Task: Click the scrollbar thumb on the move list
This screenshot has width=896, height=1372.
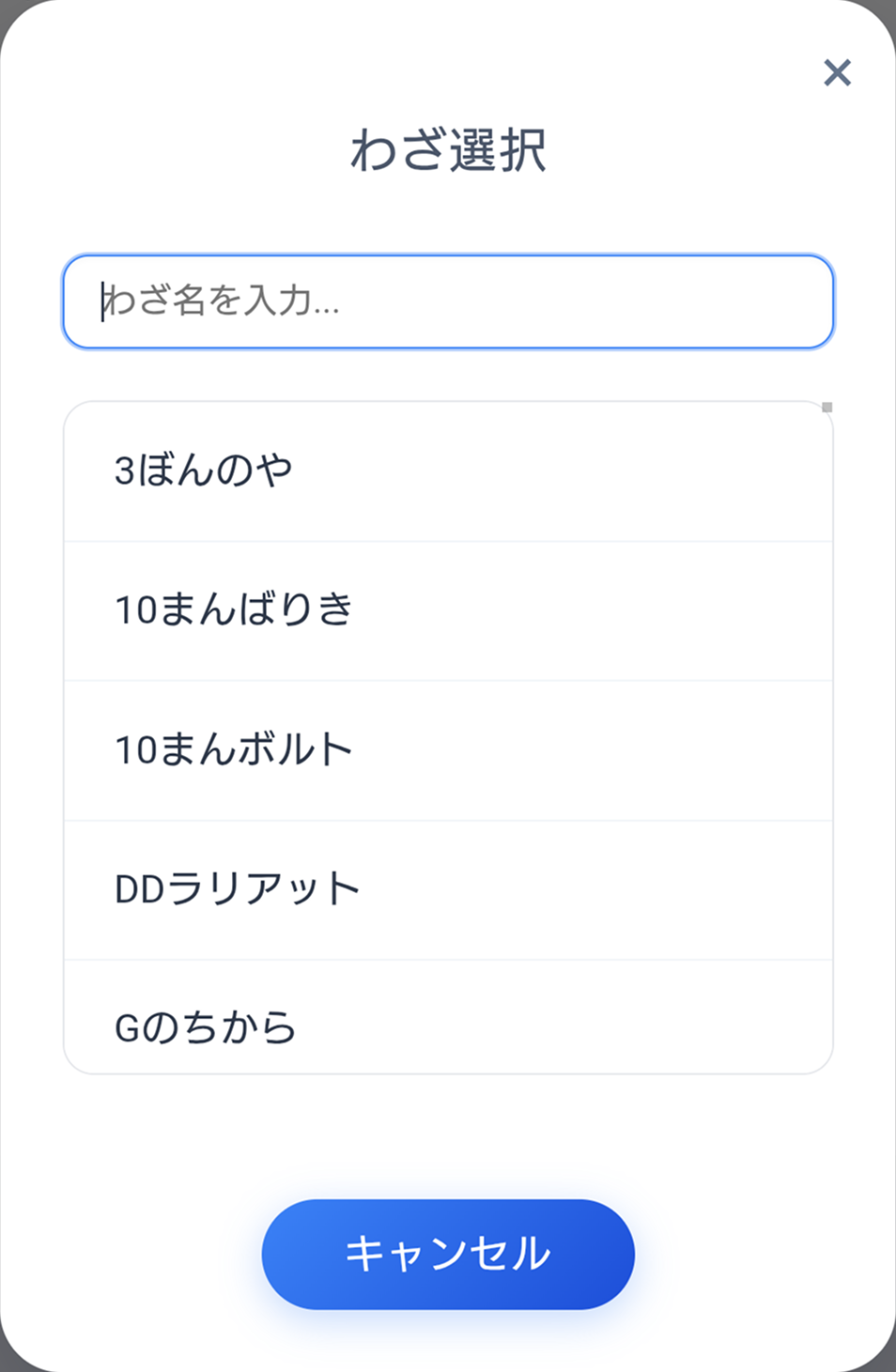Action: tap(826, 408)
